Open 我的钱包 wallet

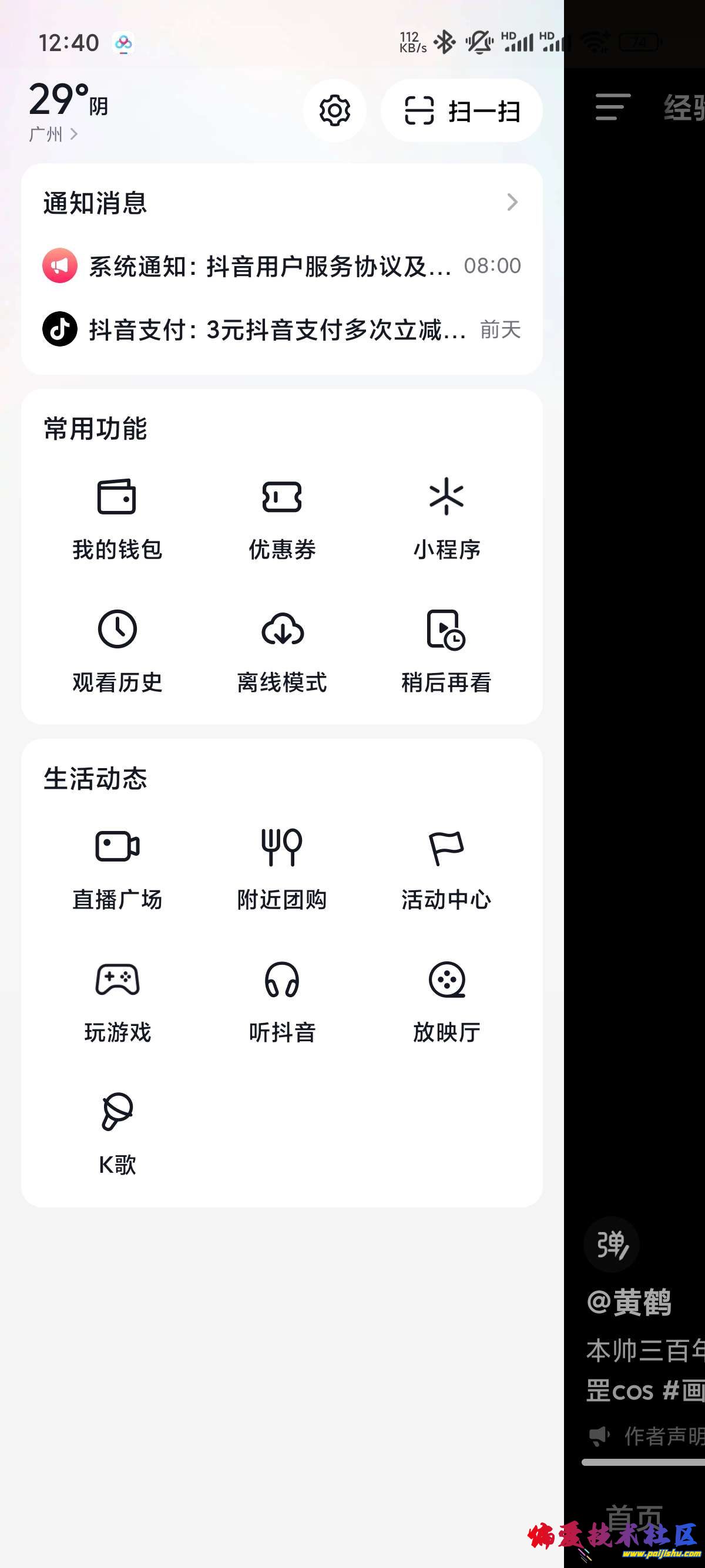117,518
